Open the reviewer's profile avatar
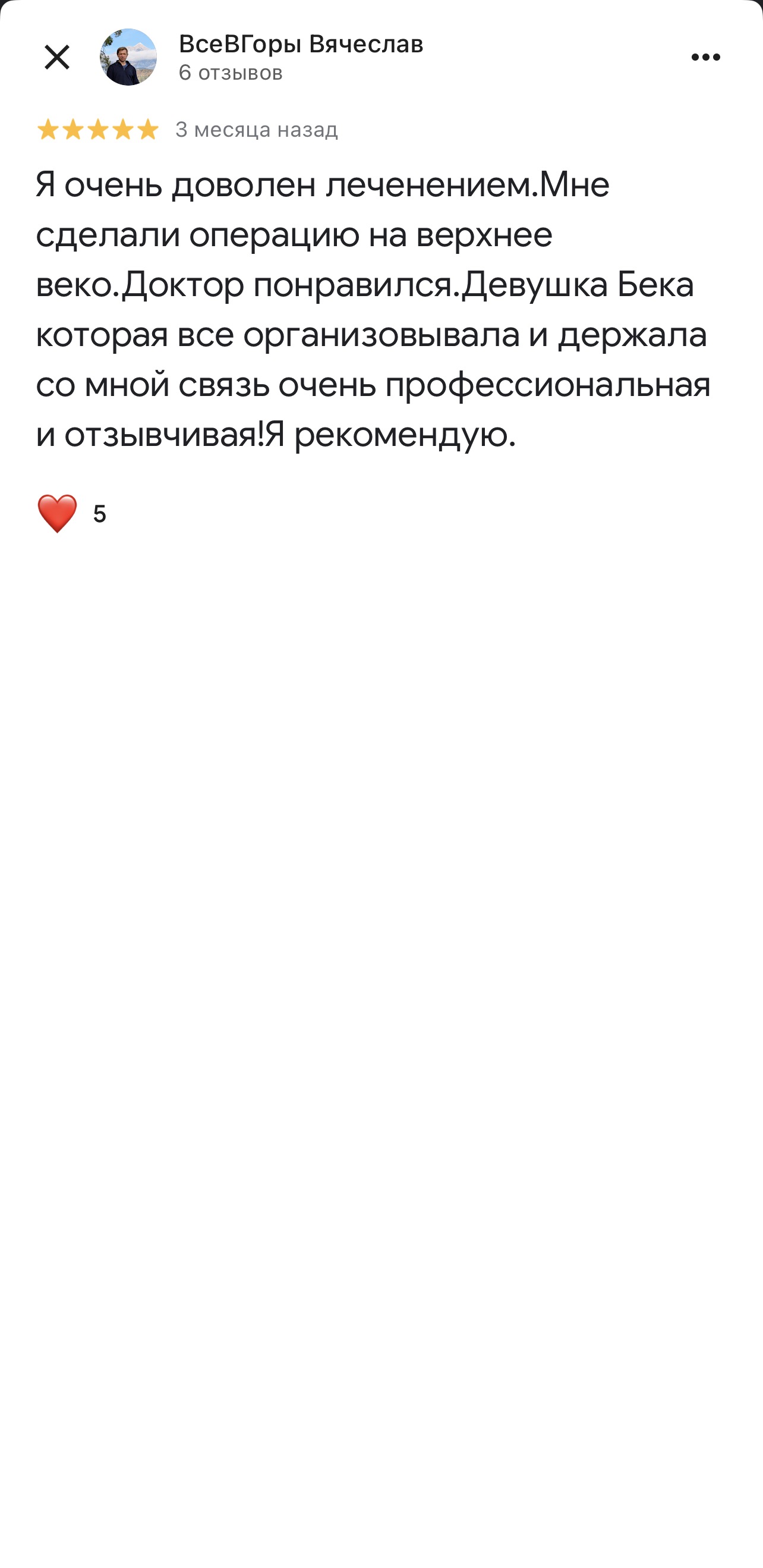Viewport: 763px width, 1568px height. point(128,56)
